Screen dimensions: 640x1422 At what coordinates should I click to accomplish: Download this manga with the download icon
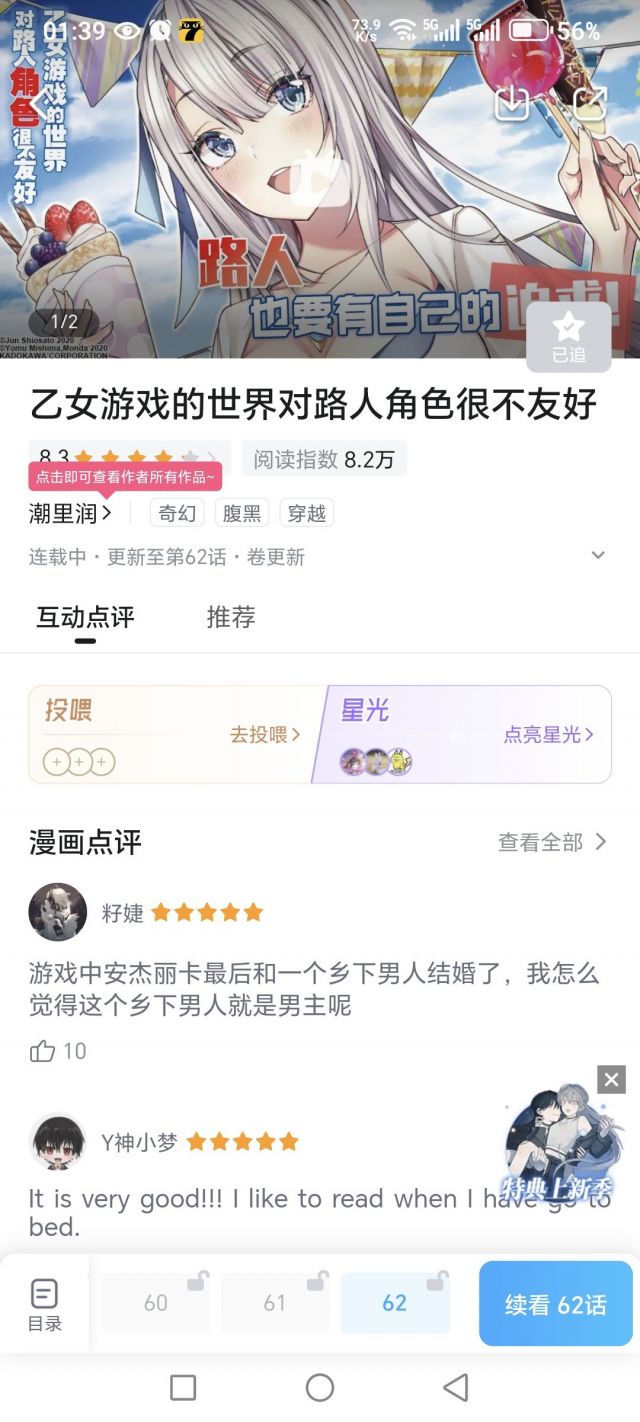pyautogui.click(x=512, y=103)
